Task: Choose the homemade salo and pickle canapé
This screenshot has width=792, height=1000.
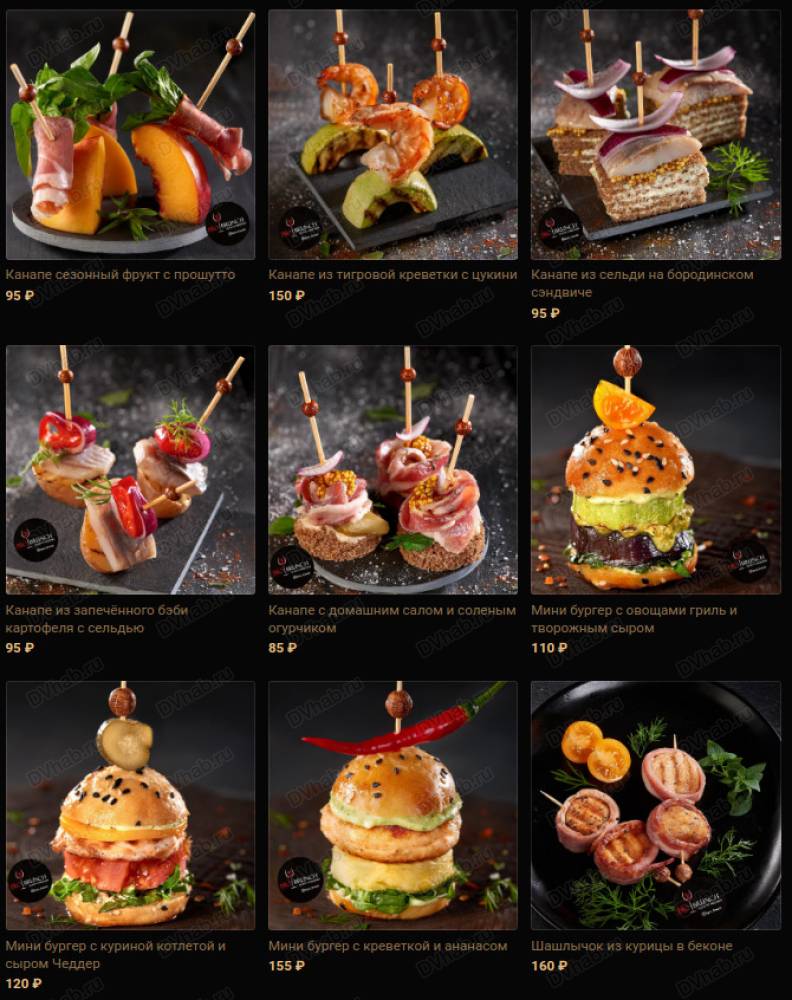Action: (393, 470)
